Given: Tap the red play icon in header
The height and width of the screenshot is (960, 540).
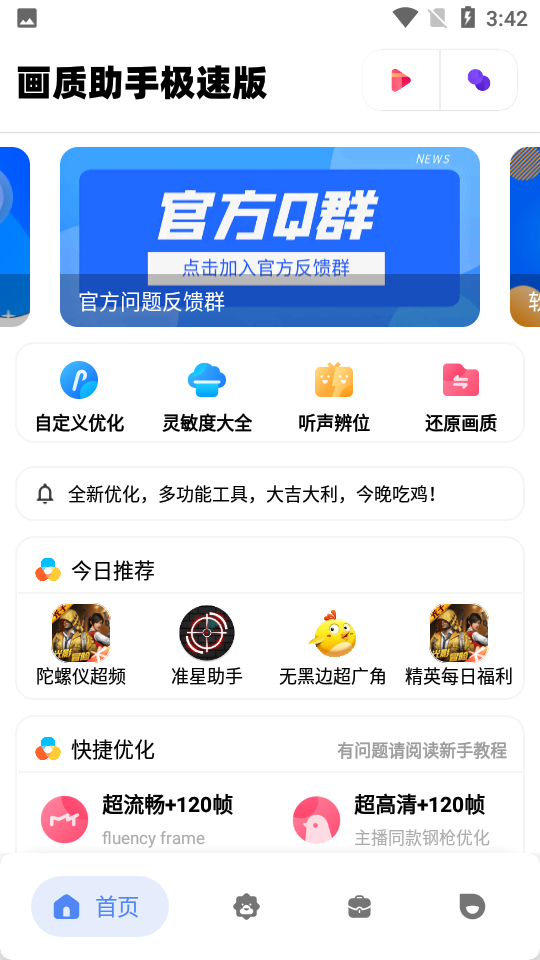Looking at the screenshot, I should pyautogui.click(x=401, y=80).
